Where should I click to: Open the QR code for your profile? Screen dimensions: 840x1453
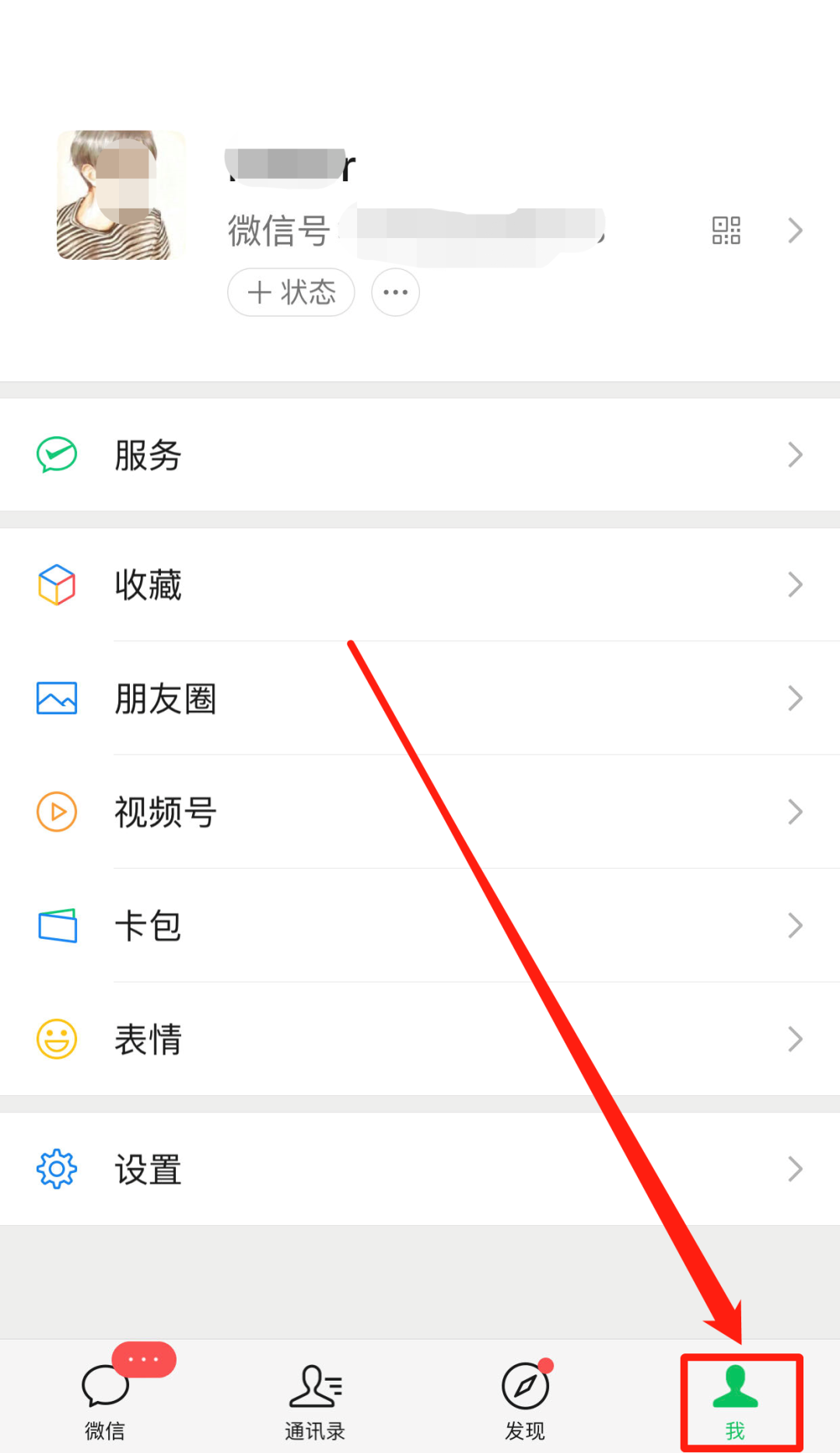click(726, 231)
